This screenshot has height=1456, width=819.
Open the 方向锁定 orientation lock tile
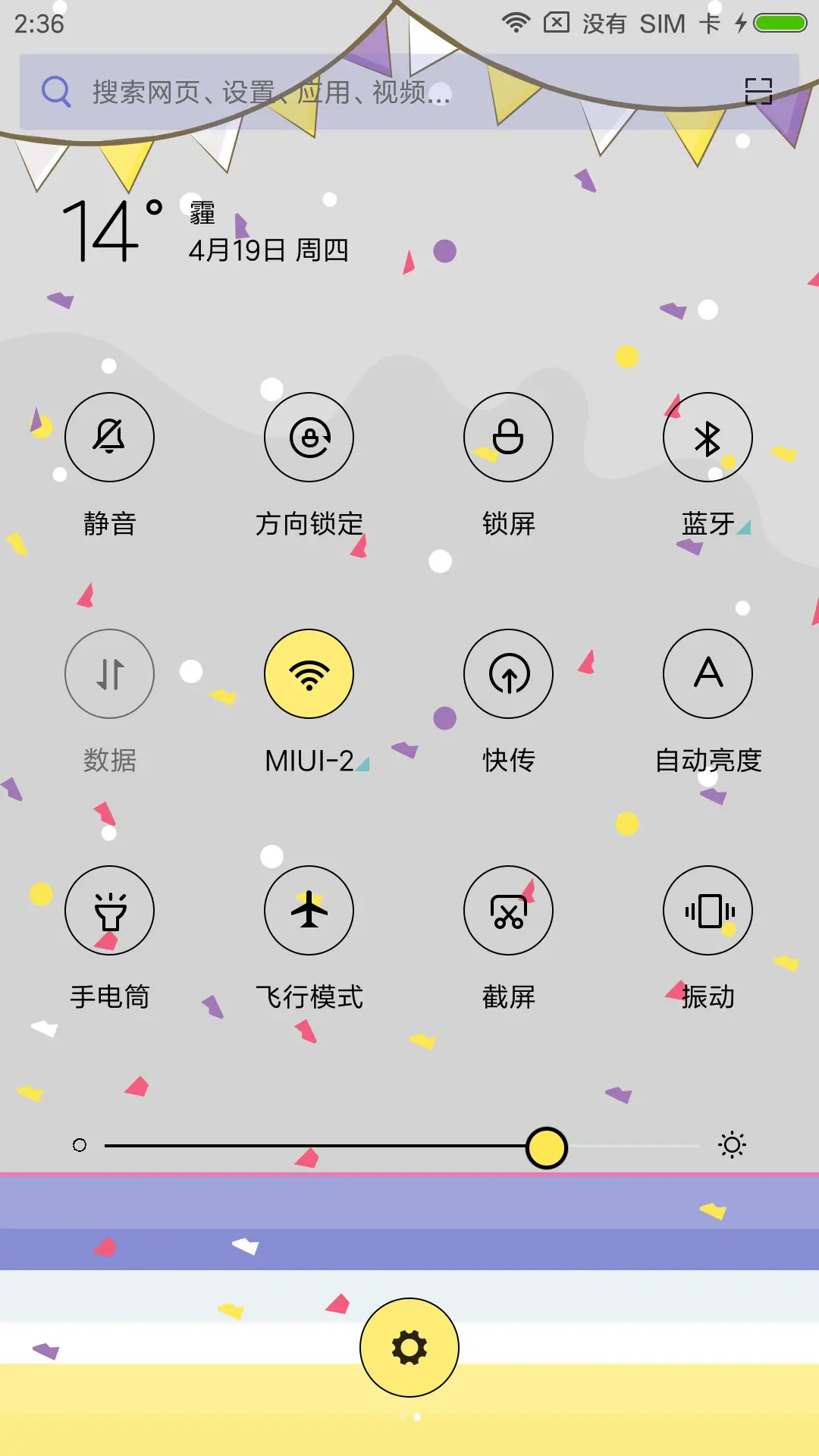(309, 438)
